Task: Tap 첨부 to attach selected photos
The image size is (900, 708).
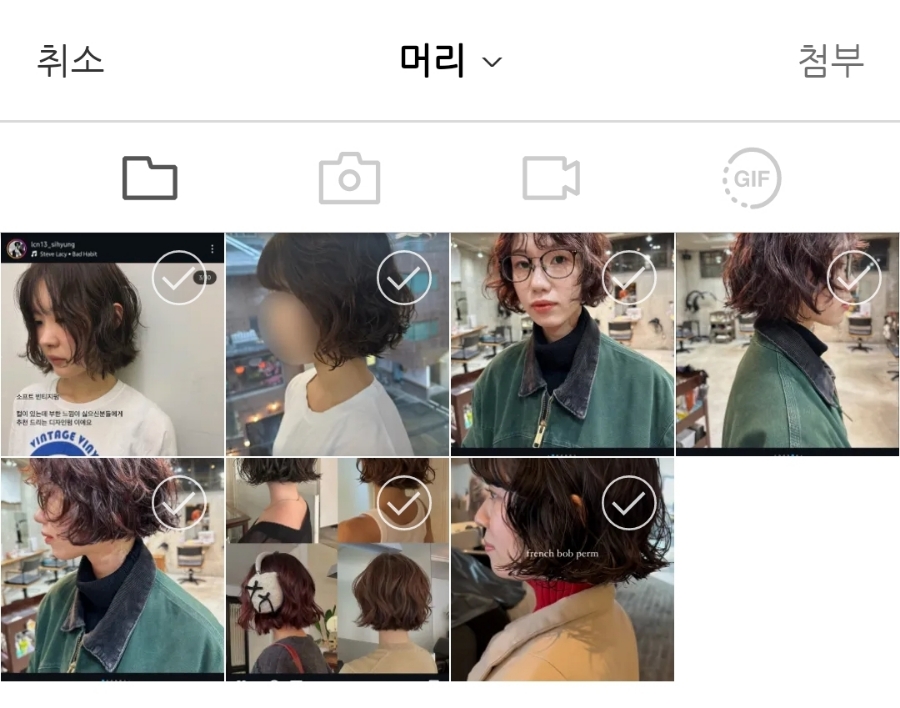Action: pyautogui.click(x=830, y=61)
